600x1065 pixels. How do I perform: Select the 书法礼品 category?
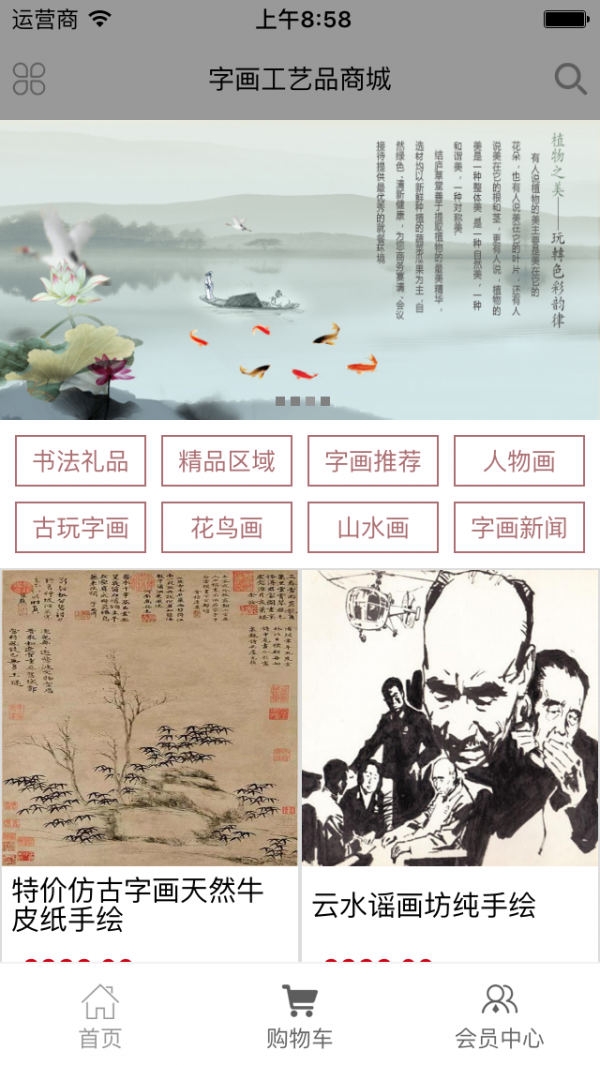click(x=81, y=461)
